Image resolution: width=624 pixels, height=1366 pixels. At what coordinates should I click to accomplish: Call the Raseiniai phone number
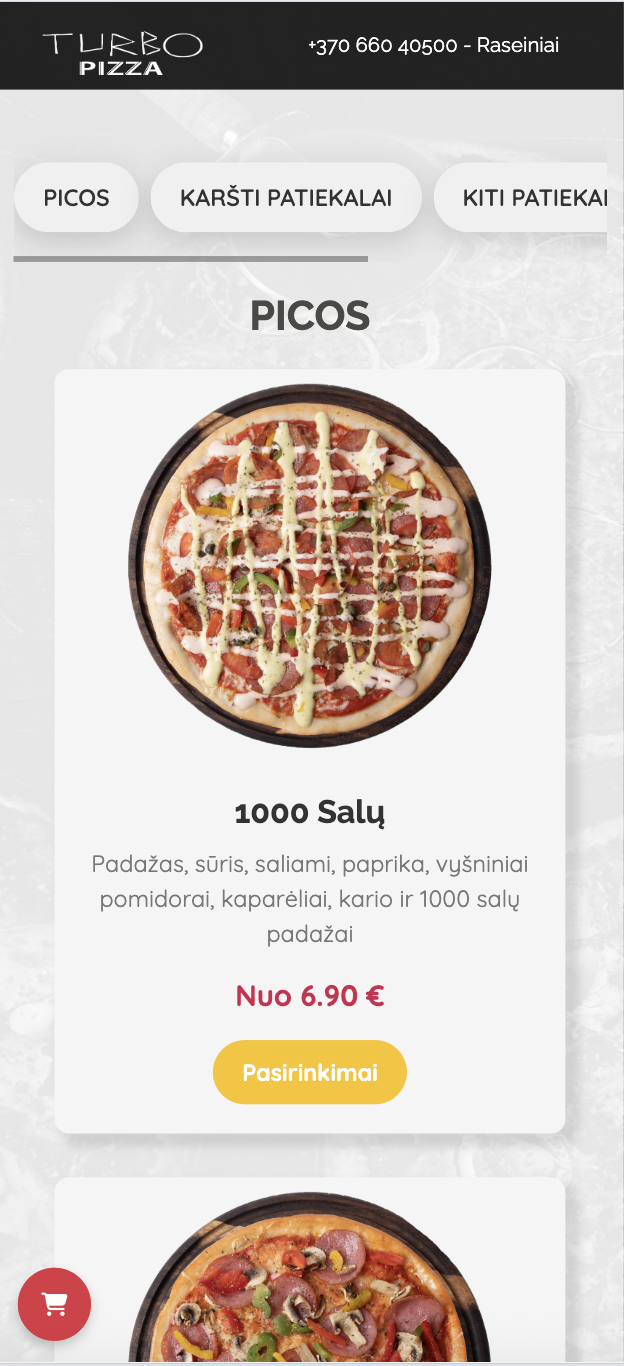433,45
